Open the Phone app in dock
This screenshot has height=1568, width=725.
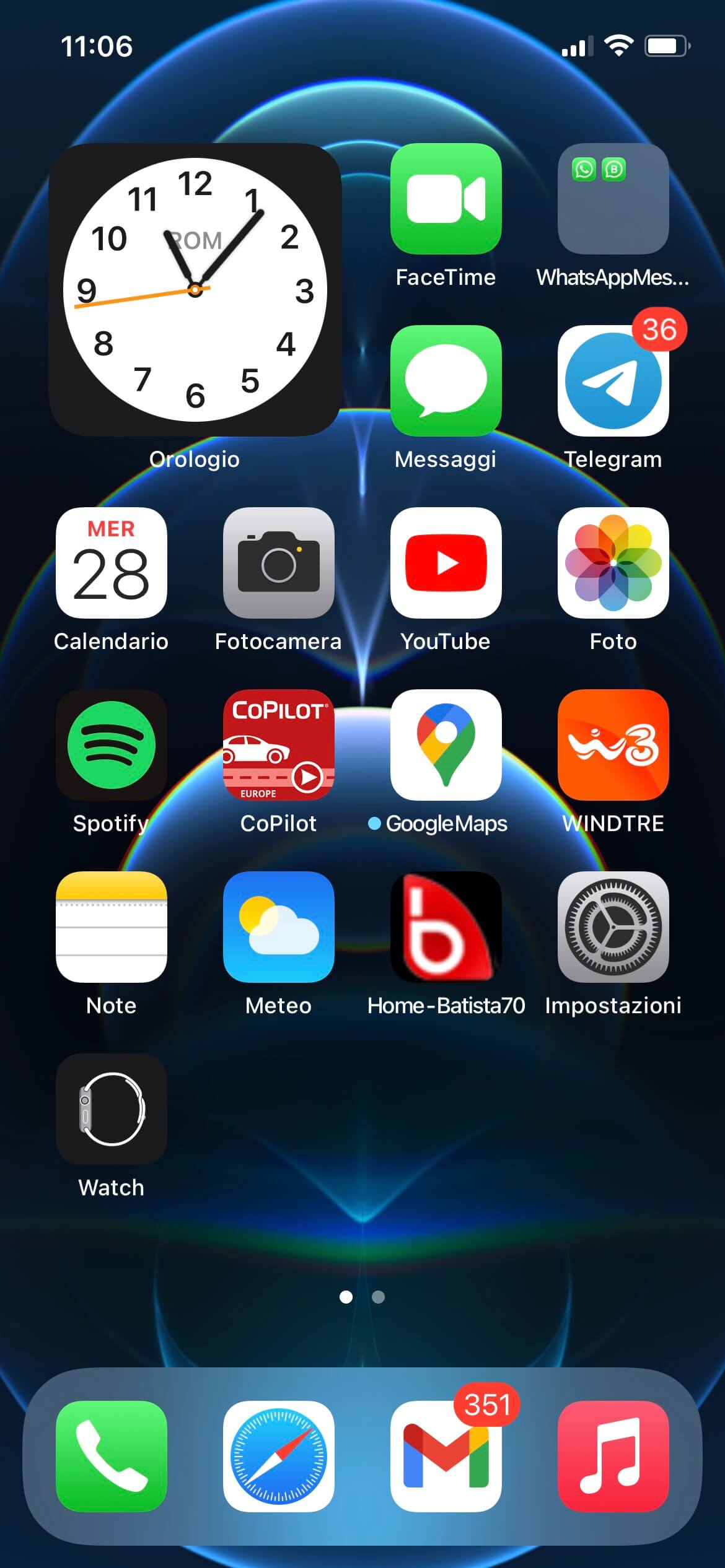click(x=111, y=1455)
